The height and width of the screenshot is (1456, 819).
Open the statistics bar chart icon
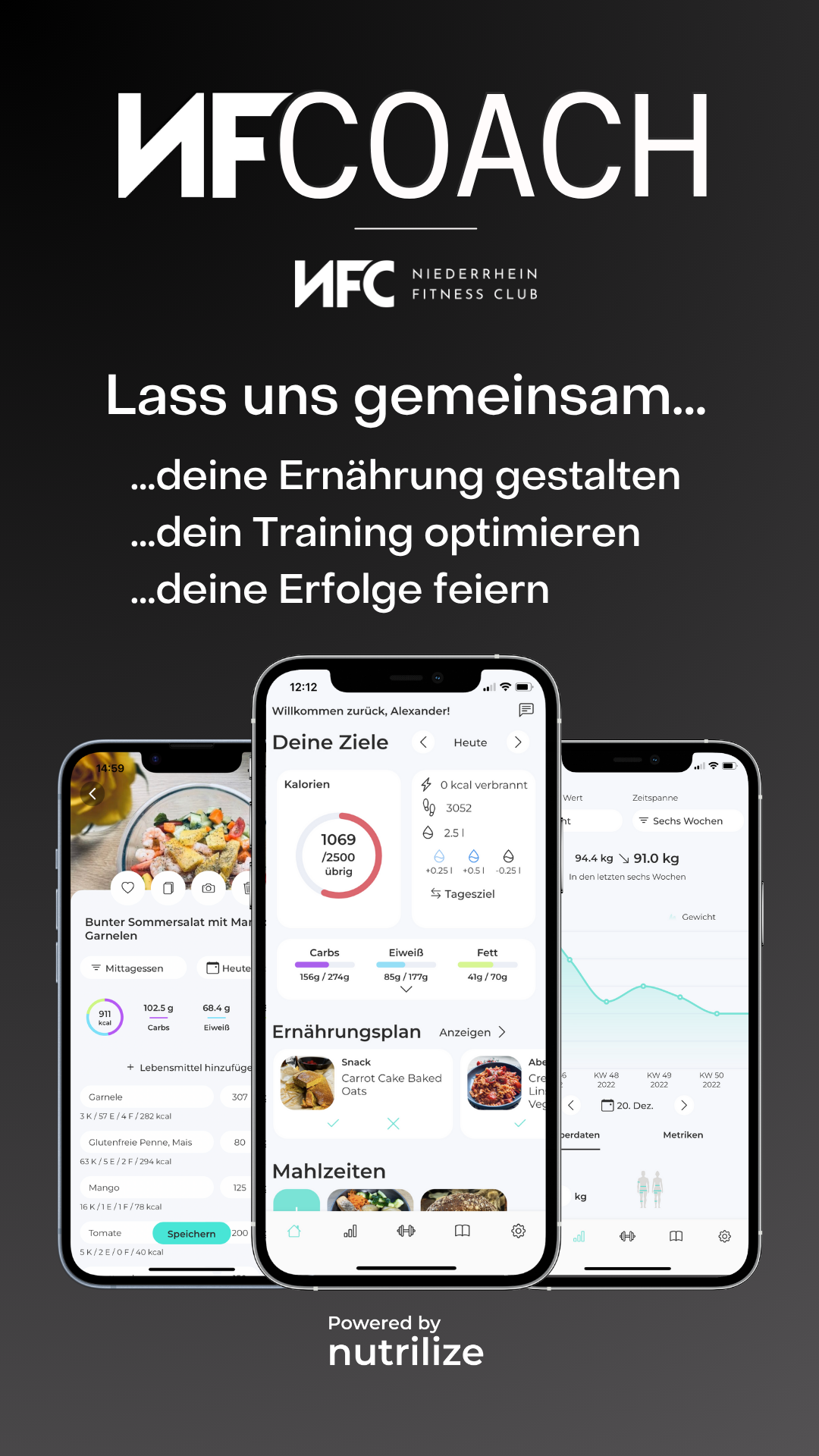click(350, 1230)
